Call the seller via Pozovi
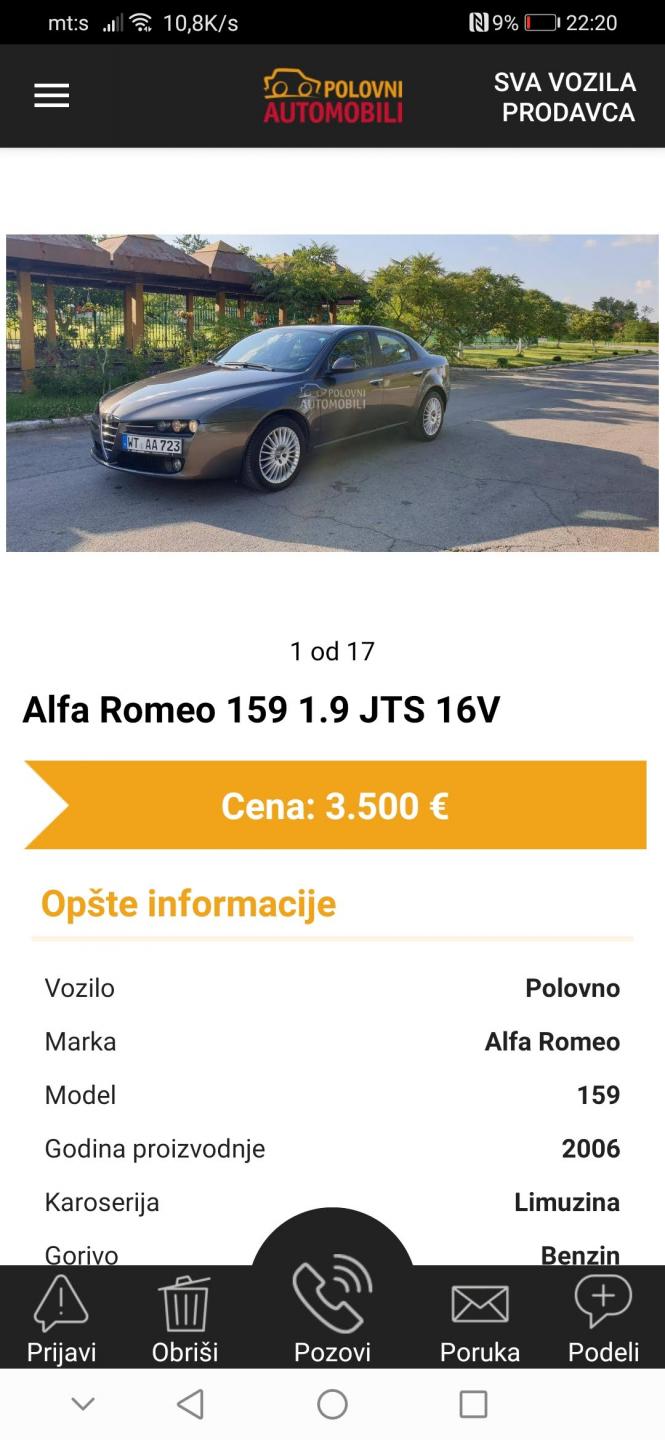 (x=332, y=1310)
